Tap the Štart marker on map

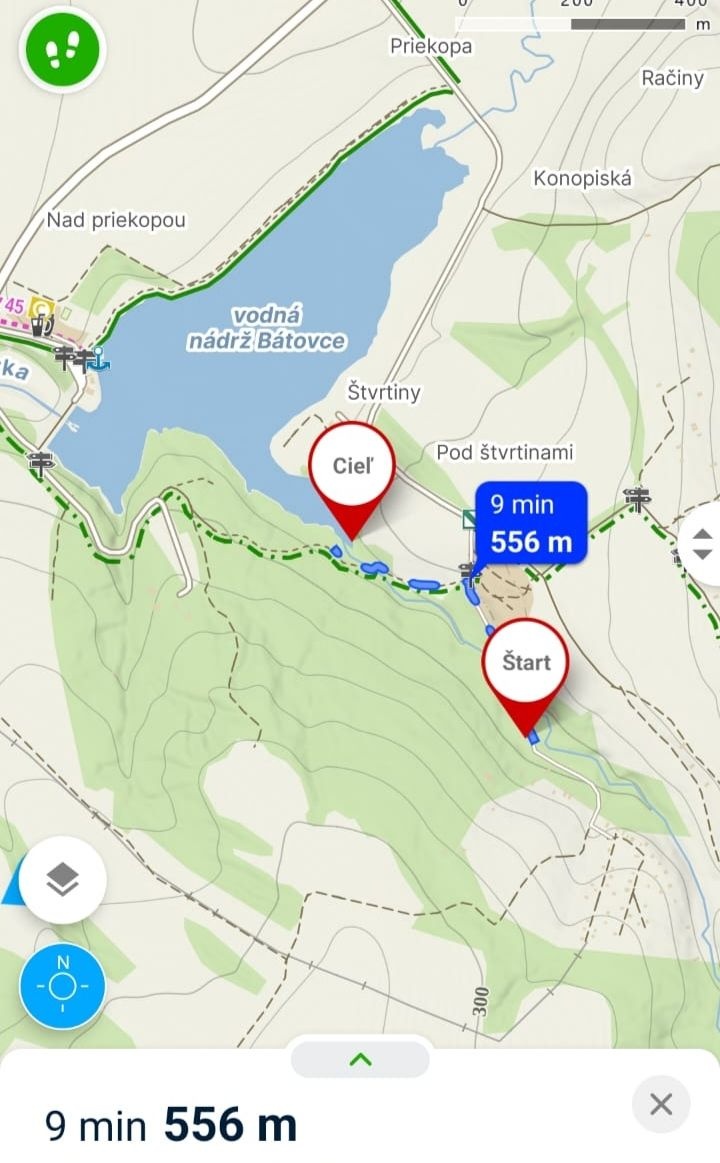(x=525, y=664)
